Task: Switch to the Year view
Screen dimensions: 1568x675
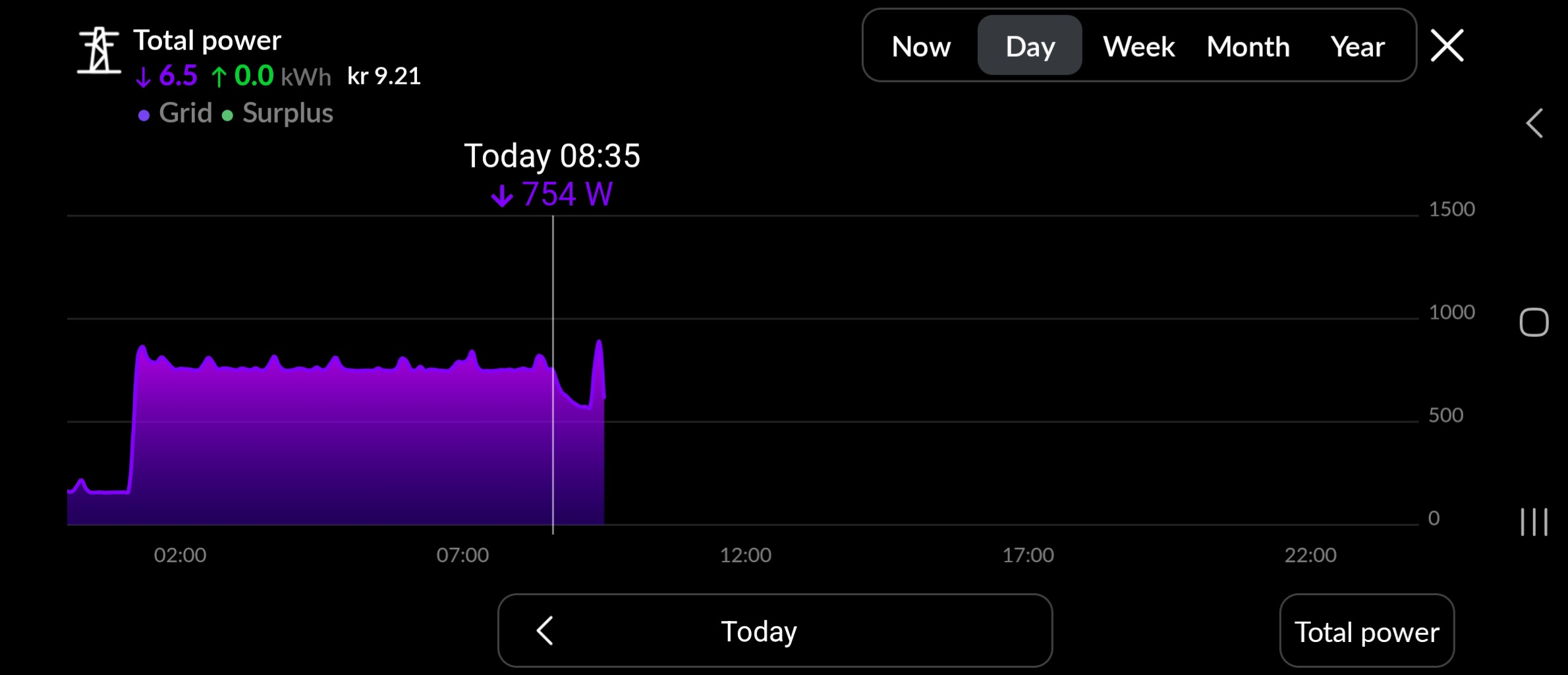Action: pyautogui.click(x=1357, y=47)
